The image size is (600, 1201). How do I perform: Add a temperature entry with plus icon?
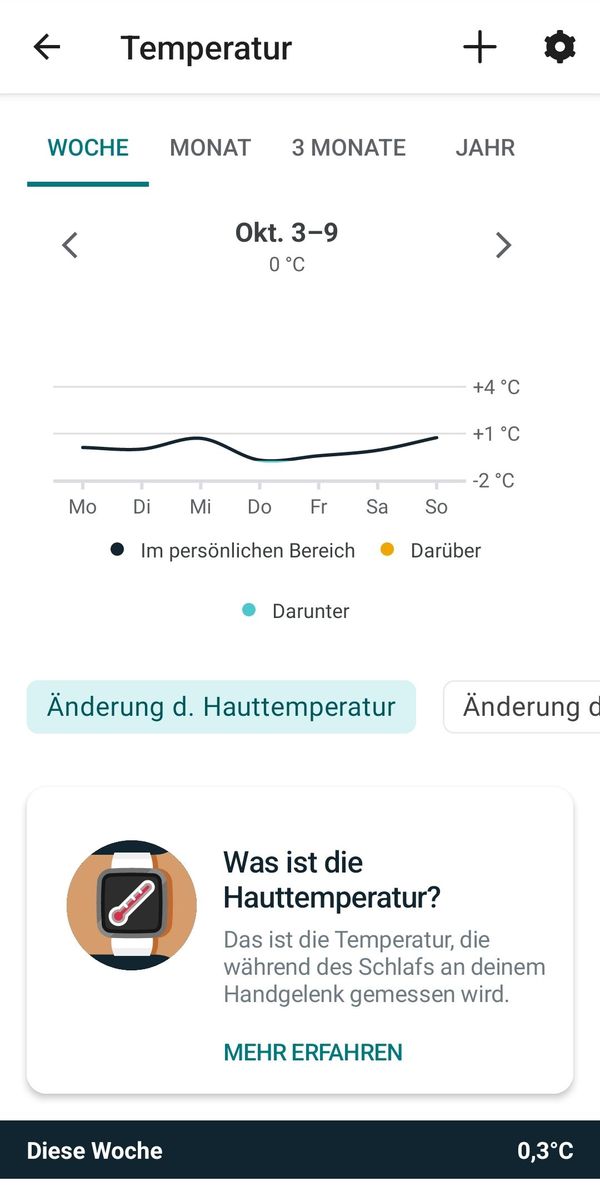(x=480, y=47)
